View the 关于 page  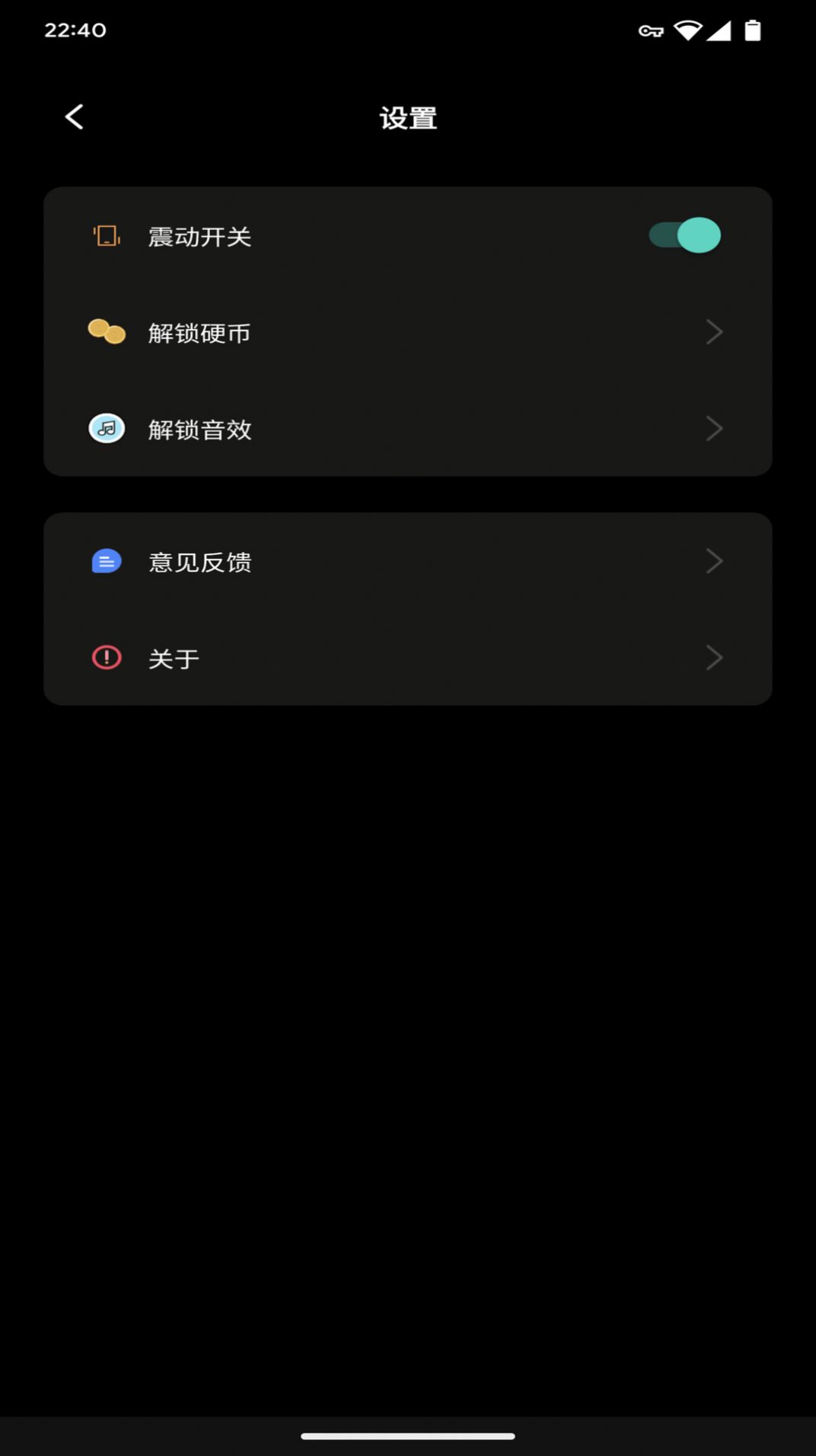407,658
